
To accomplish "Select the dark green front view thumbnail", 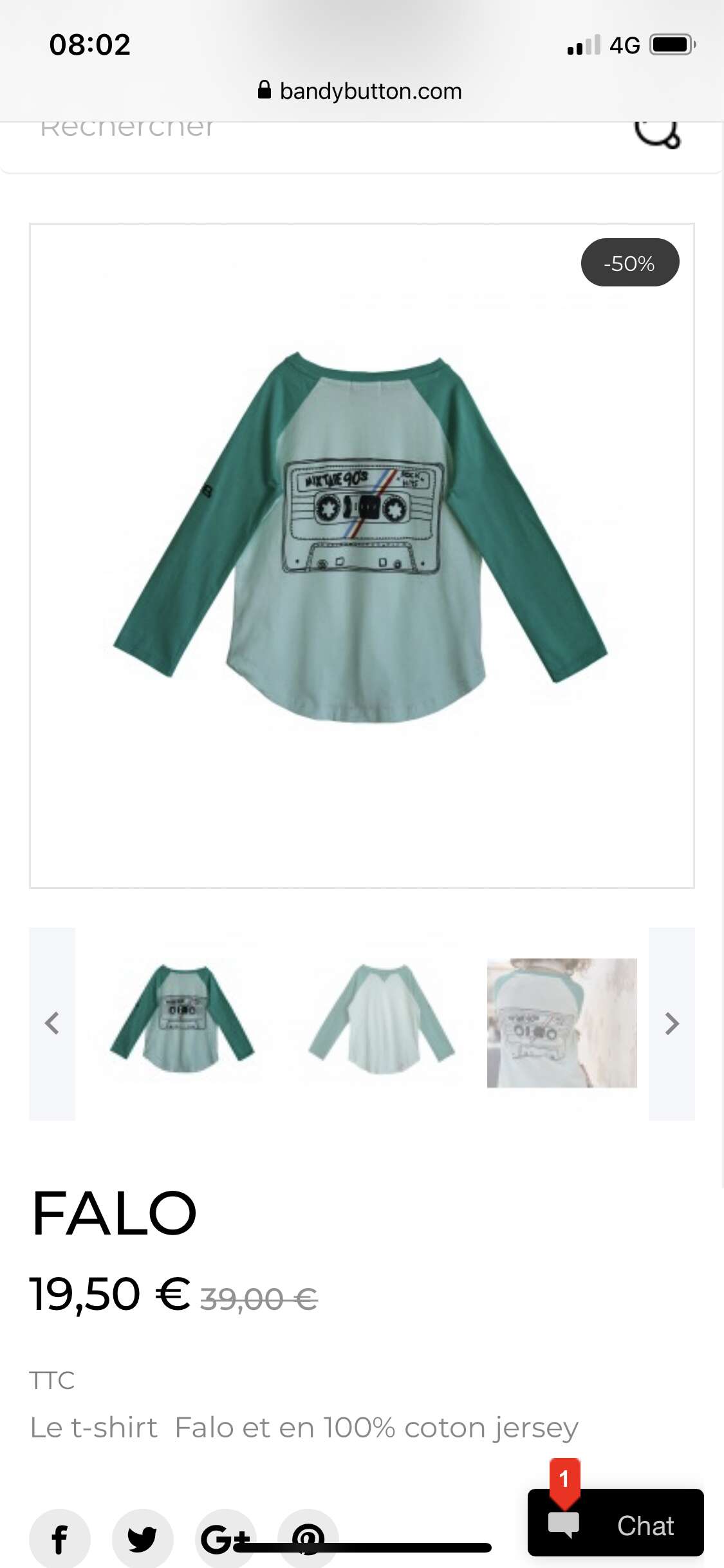I will coord(183,1019).
